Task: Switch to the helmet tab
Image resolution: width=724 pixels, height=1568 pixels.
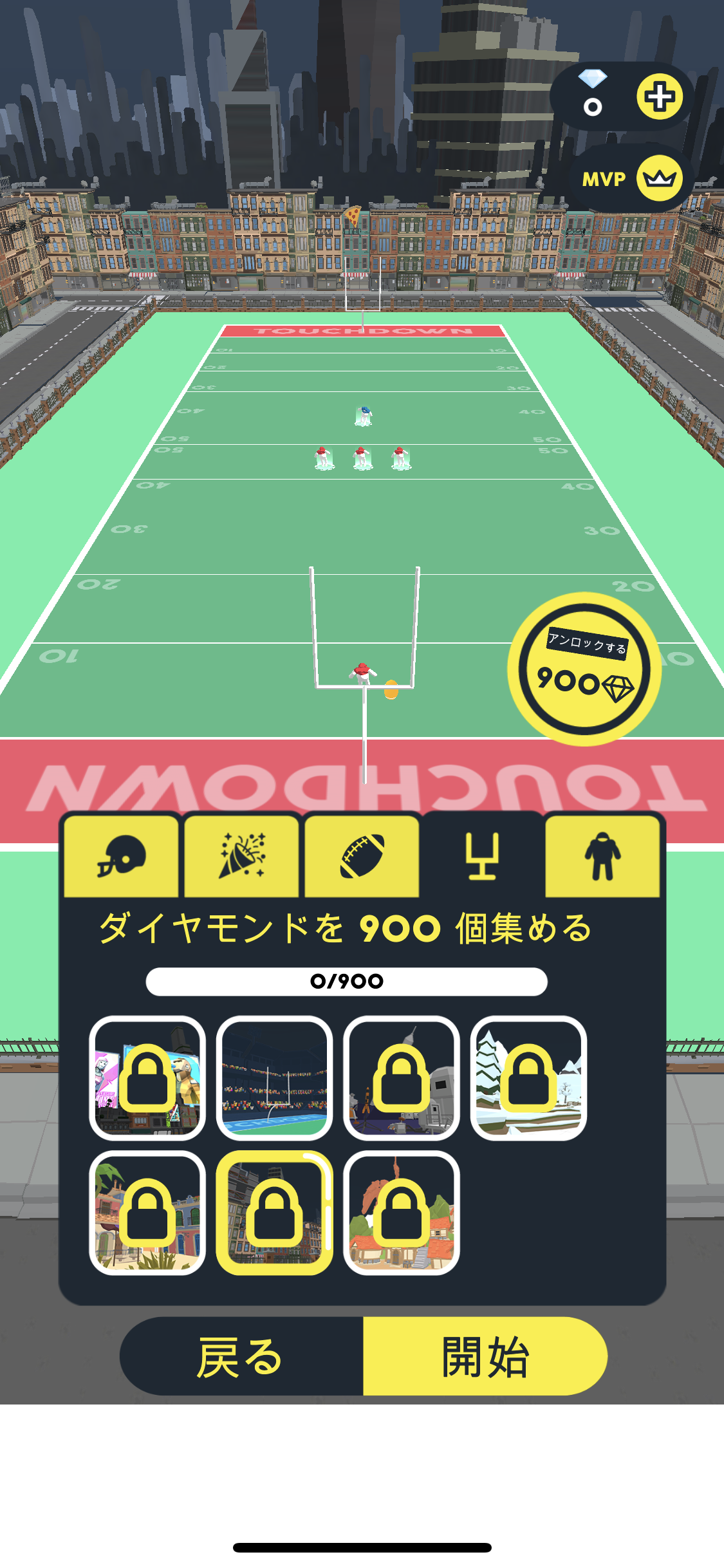Action: coord(121,856)
